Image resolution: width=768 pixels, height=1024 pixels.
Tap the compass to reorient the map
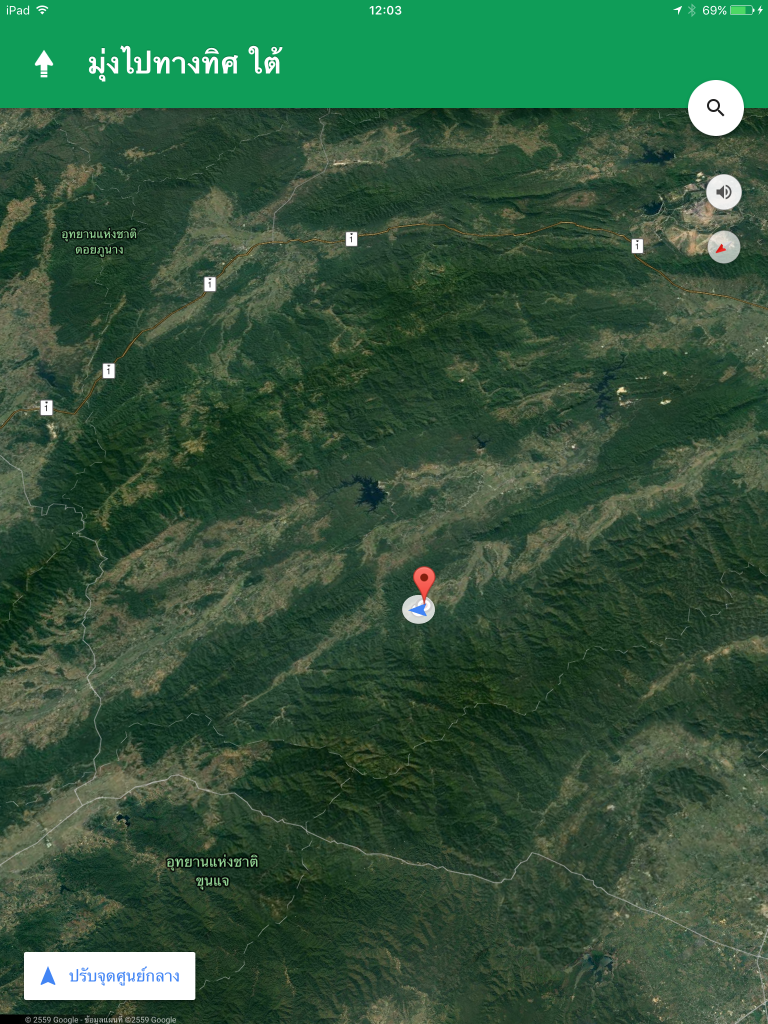pyautogui.click(x=724, y=247)
